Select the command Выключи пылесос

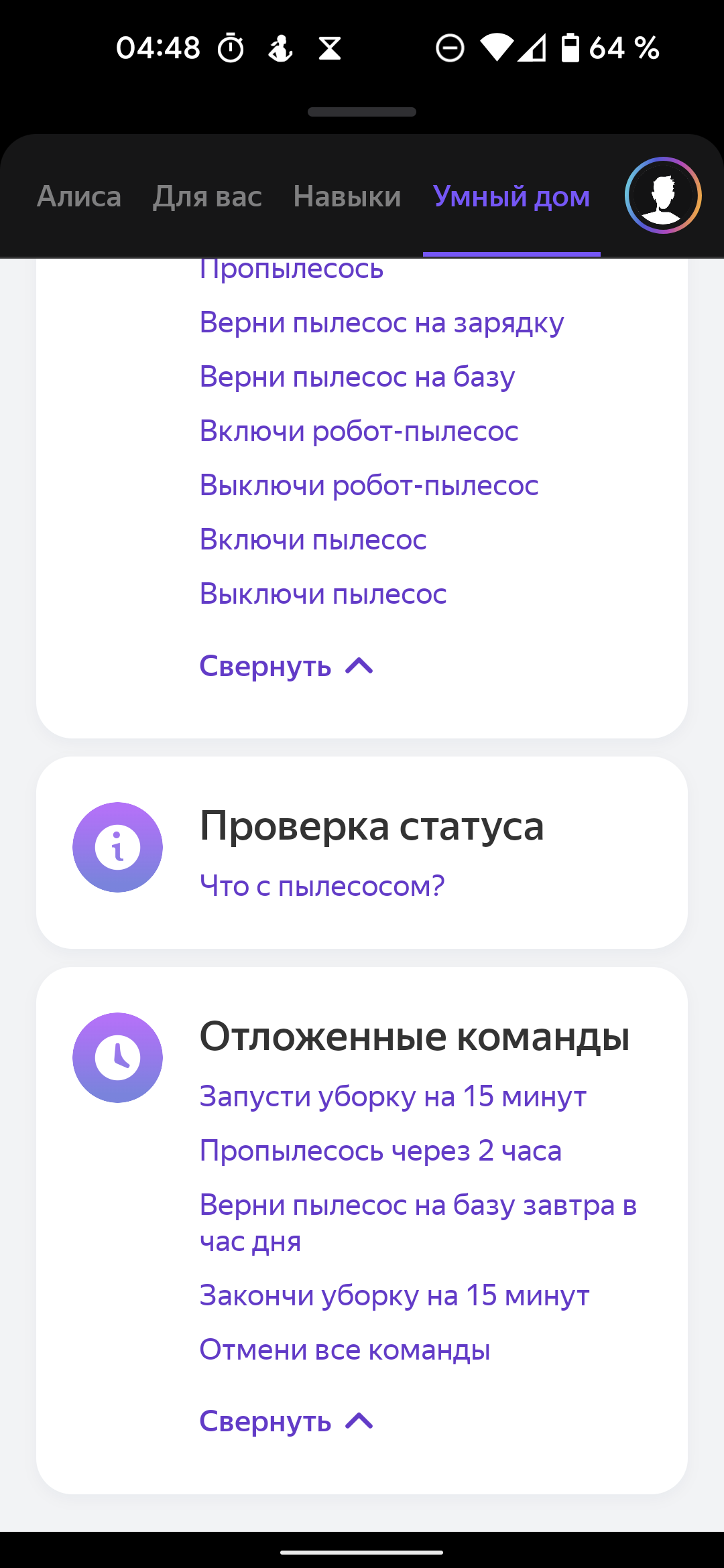pyautogui.click(x=323, y=594)
